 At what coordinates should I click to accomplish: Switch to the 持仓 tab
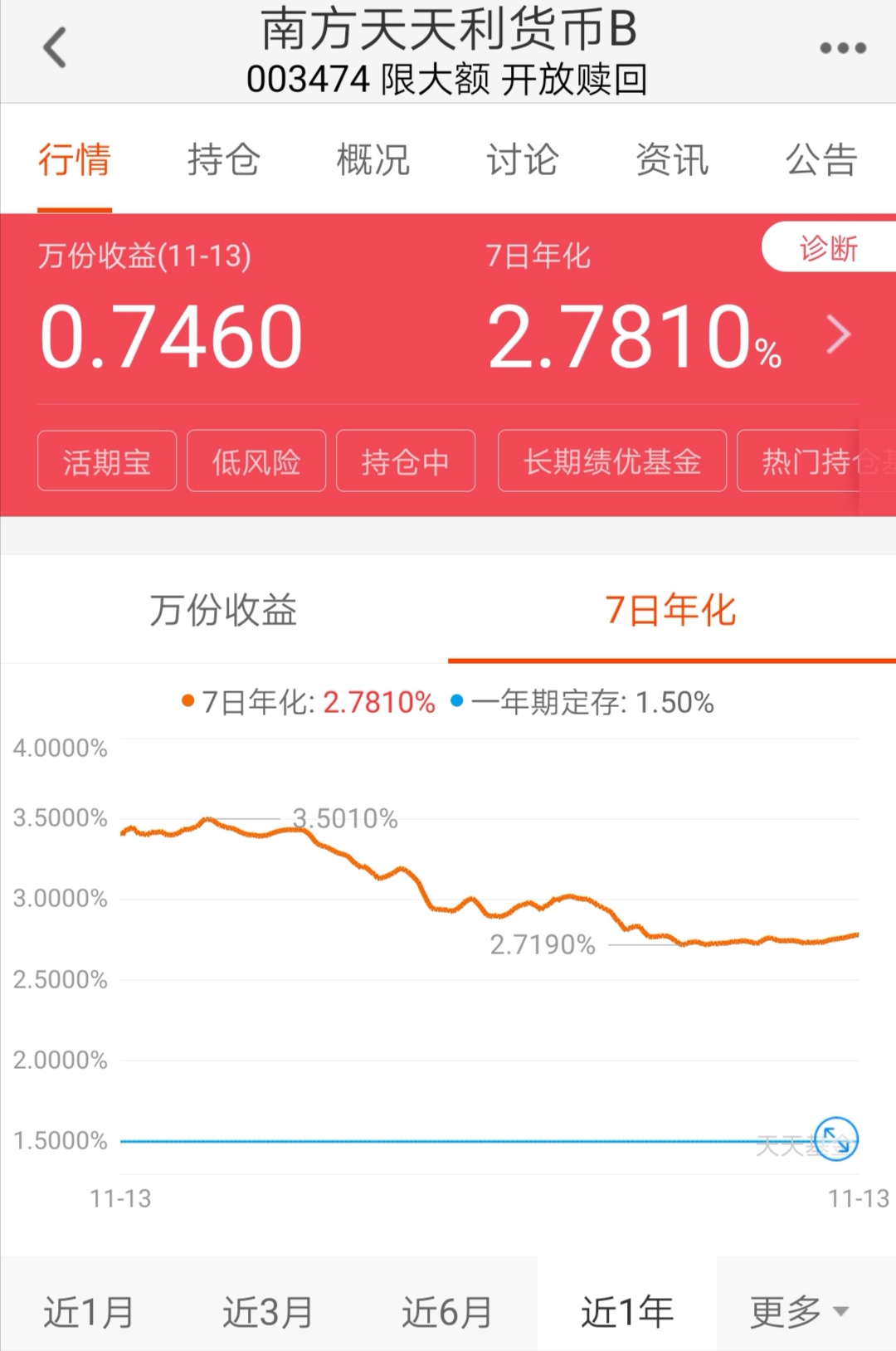(224, 159)
